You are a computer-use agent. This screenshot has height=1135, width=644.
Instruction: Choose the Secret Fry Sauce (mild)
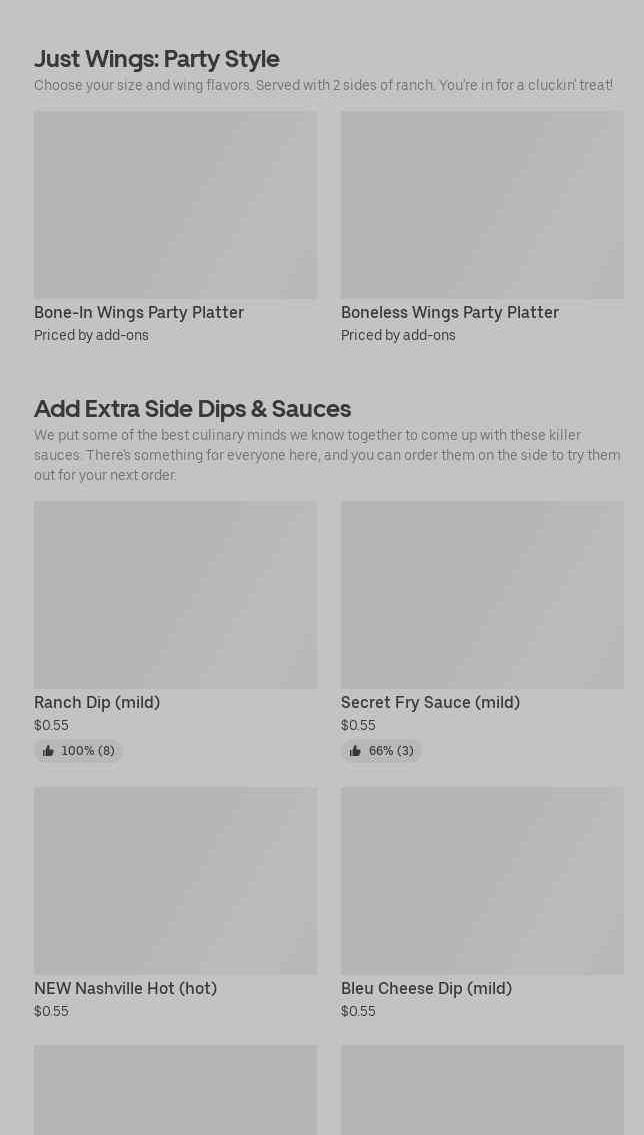point(482,631)
